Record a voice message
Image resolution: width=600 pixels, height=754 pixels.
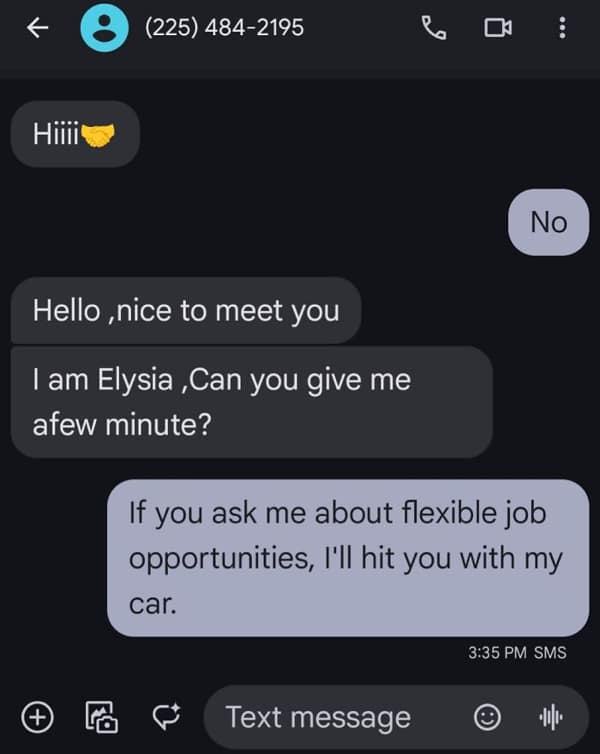[550, 717]
